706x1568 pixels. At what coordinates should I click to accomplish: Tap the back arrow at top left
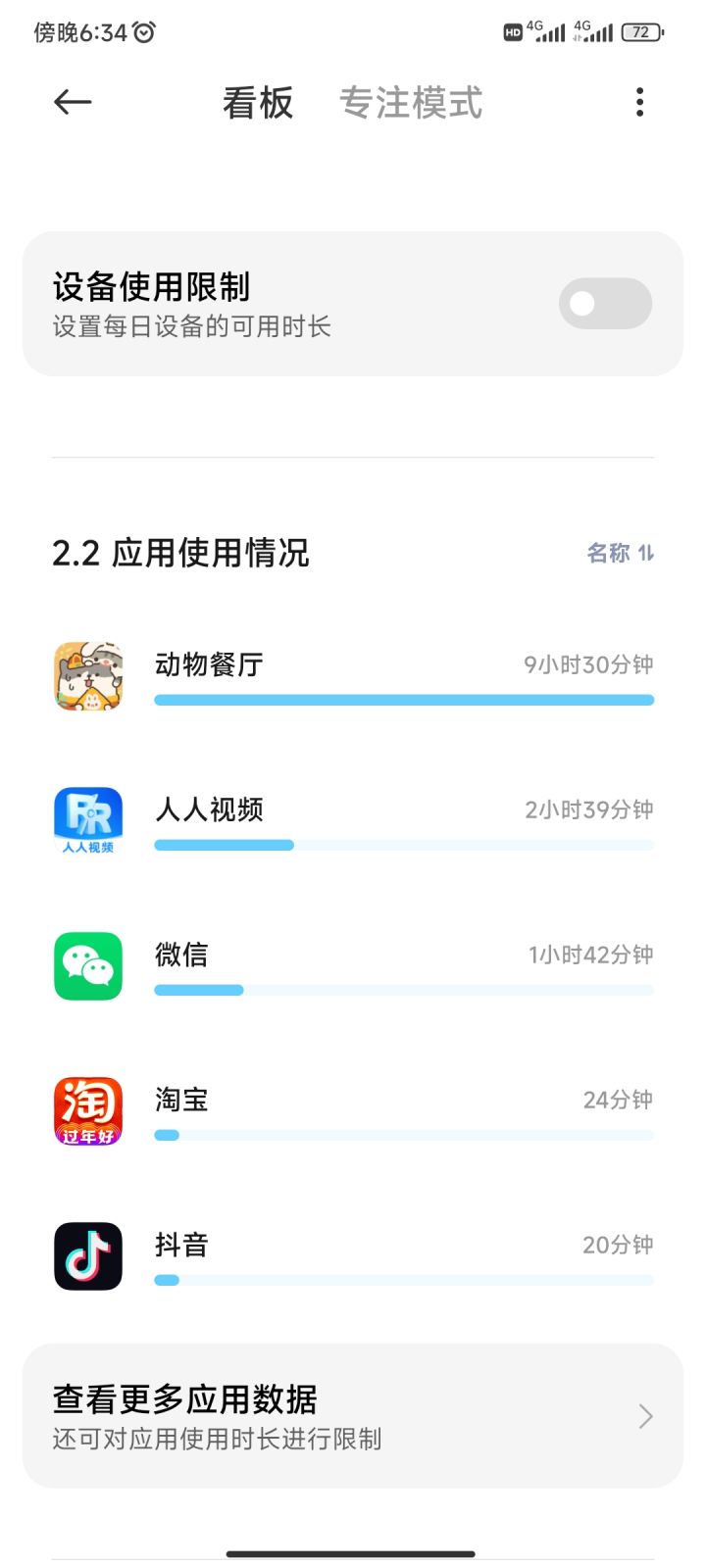click(72, 102)
